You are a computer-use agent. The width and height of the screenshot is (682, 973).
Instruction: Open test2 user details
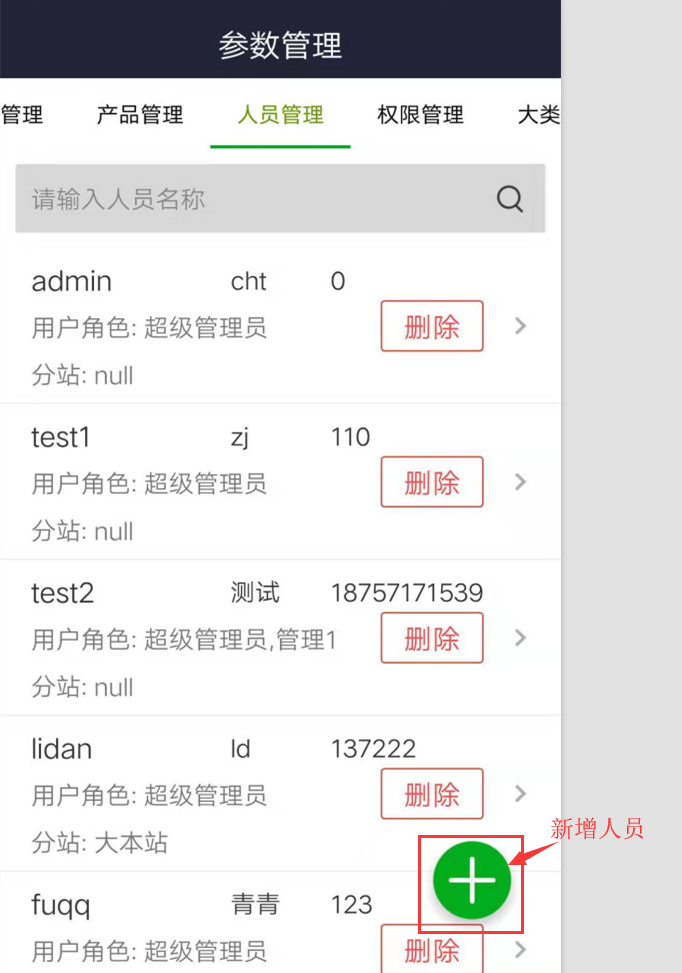click(x=520, y=638)
